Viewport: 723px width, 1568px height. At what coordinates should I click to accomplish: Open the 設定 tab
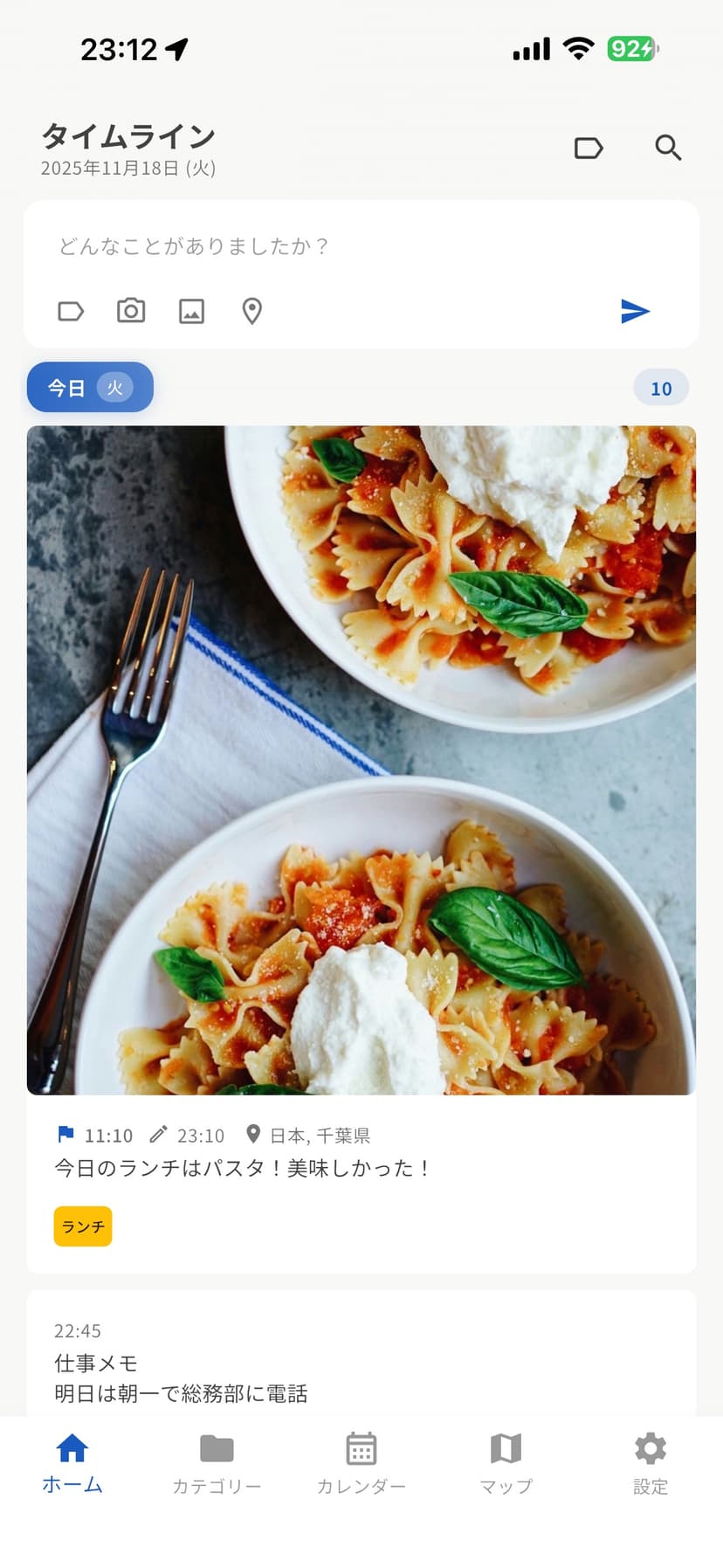[651, 1462]
